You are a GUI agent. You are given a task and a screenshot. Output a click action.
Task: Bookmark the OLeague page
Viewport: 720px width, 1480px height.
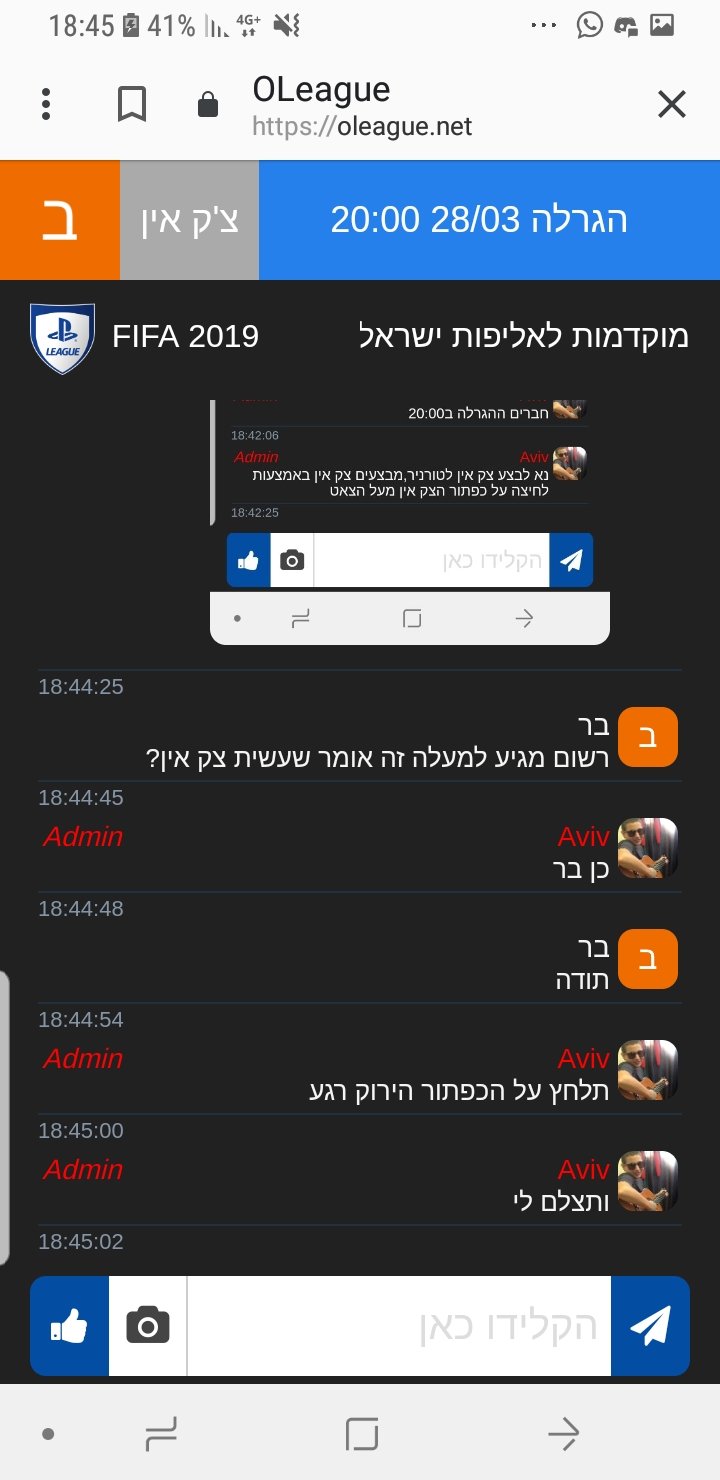click(132, 104)
